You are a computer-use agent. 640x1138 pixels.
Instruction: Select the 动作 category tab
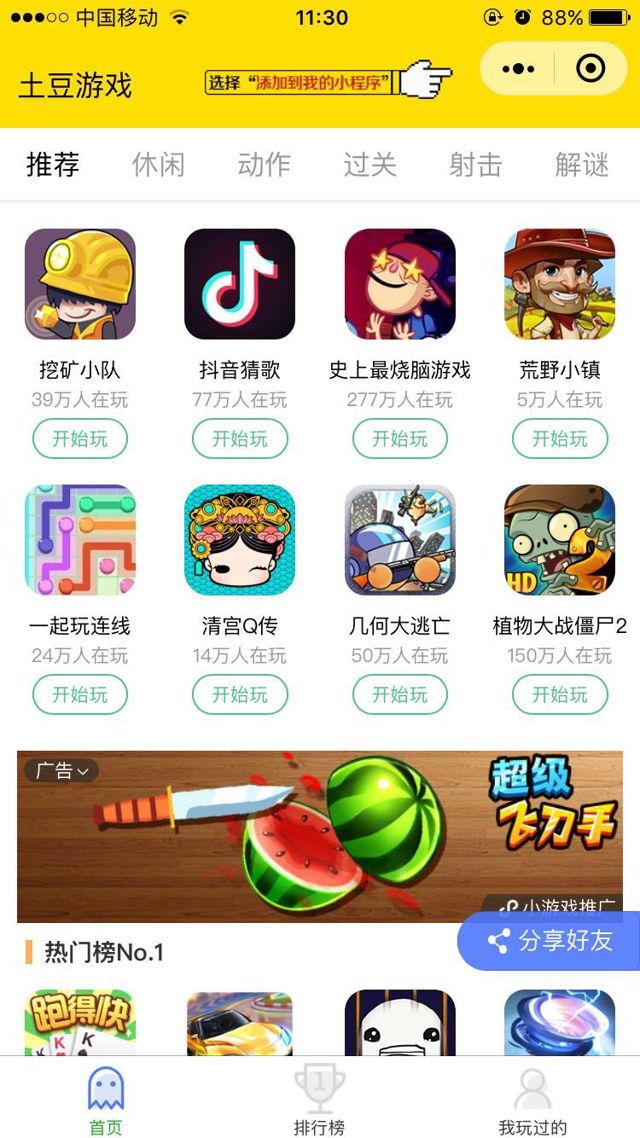(264, 165)
